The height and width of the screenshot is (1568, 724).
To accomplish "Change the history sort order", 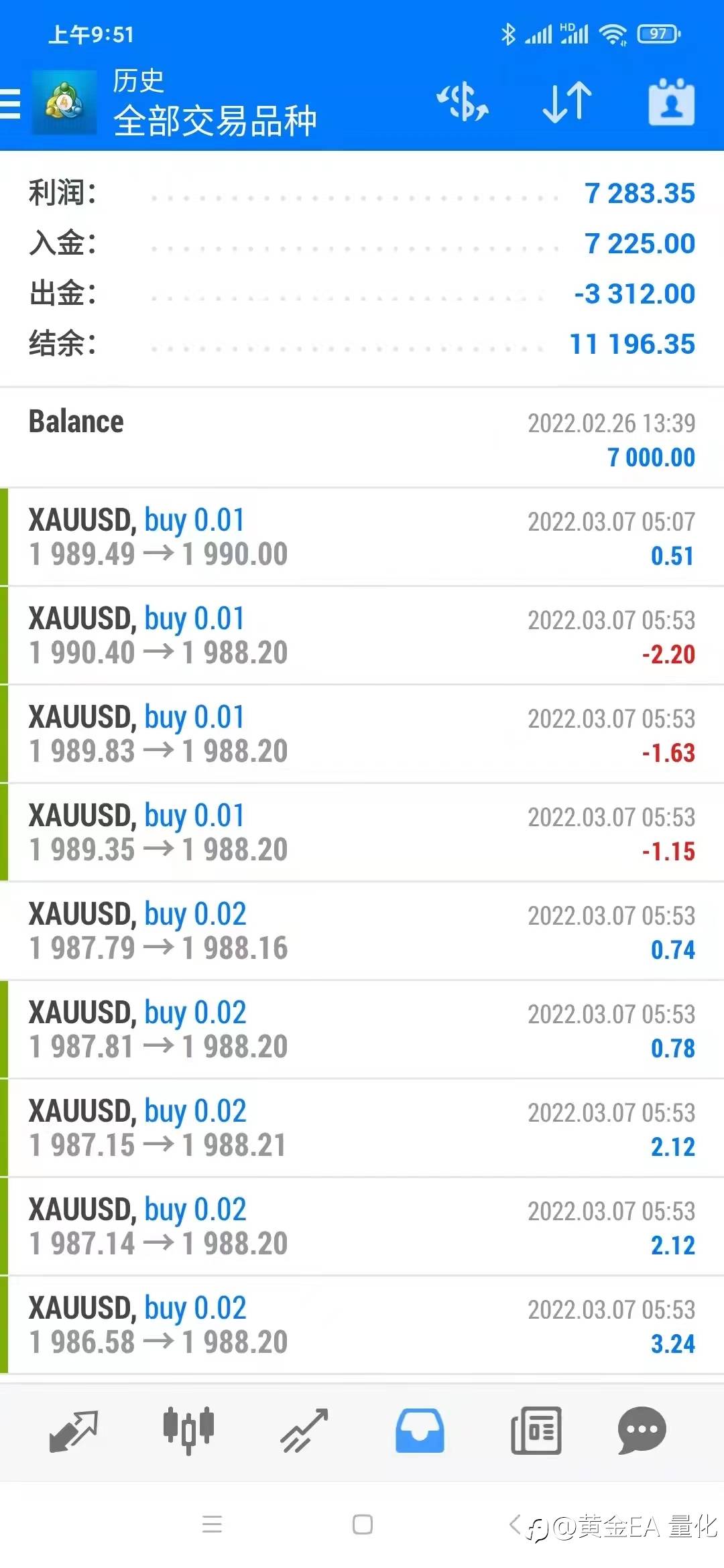I will pyautogui.click(x=566, y=103).
